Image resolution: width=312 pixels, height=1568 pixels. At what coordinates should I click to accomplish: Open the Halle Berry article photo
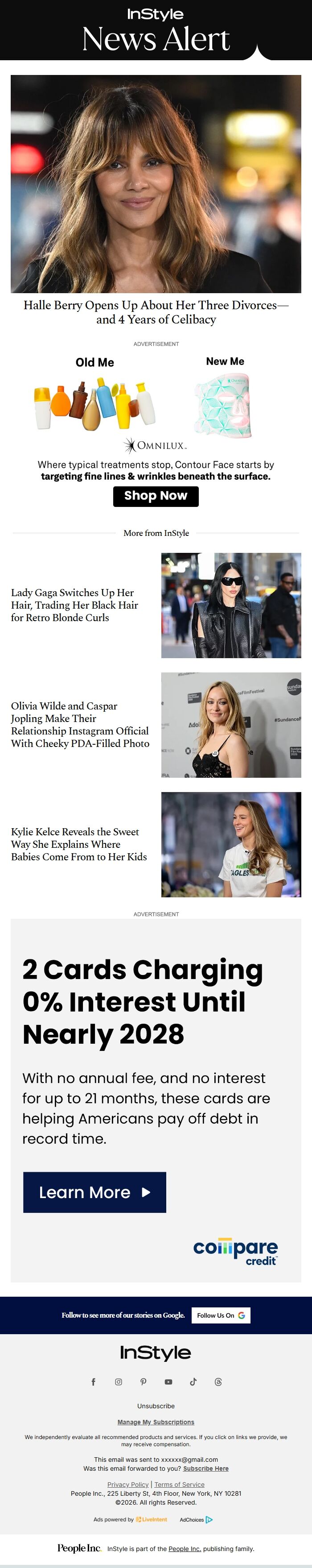click(x=156, y=184)
